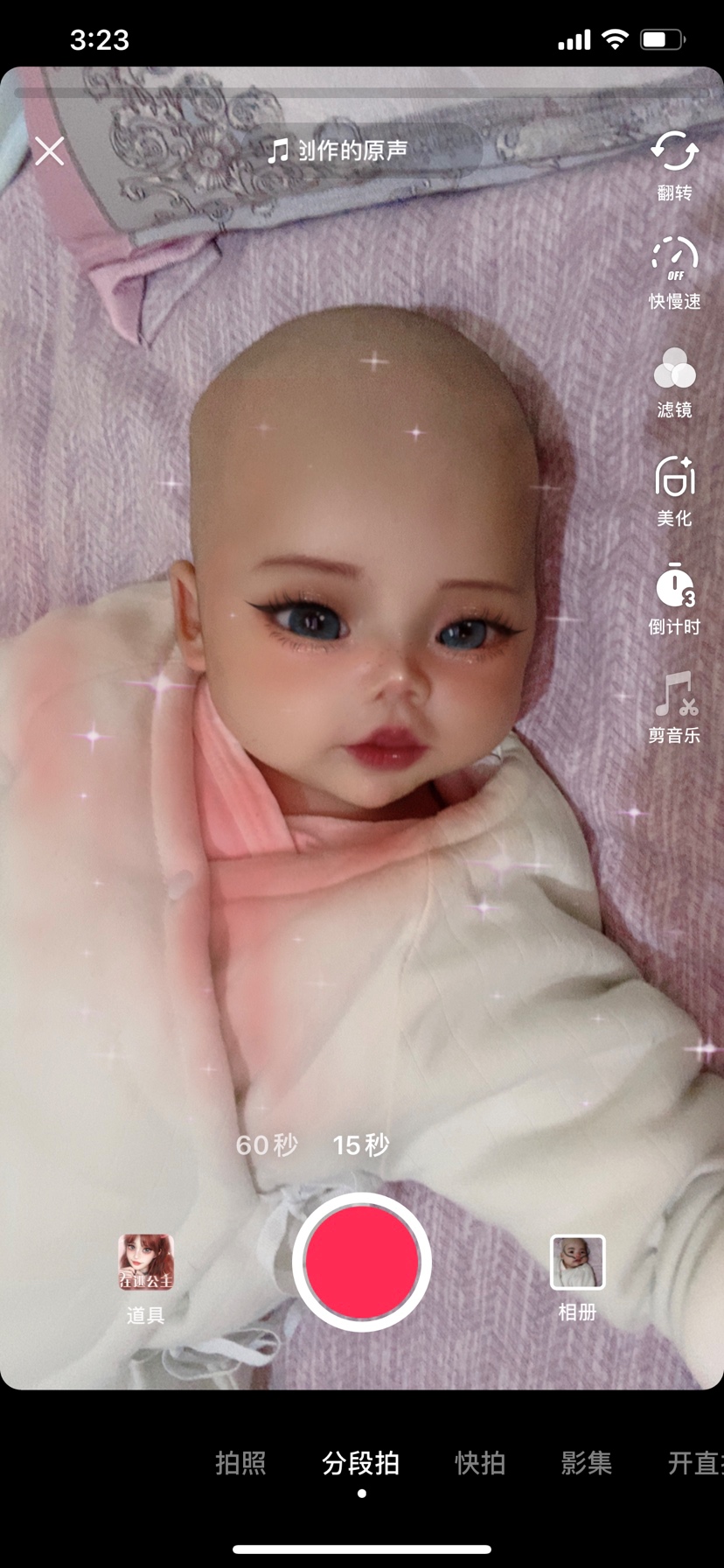Select the 60秒 recording duration

click(267, 1144)
